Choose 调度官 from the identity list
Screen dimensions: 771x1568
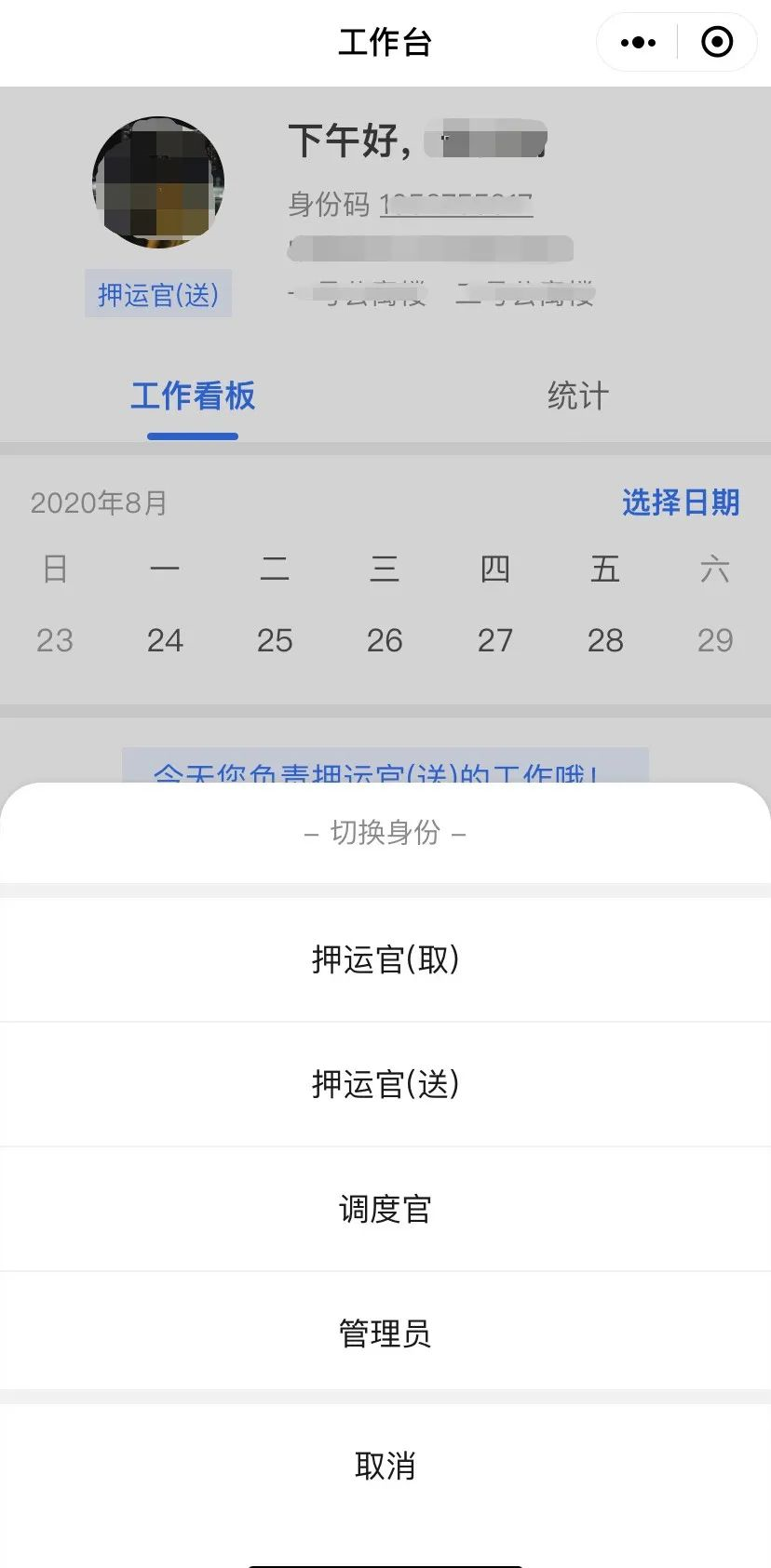pos(385,1209)
